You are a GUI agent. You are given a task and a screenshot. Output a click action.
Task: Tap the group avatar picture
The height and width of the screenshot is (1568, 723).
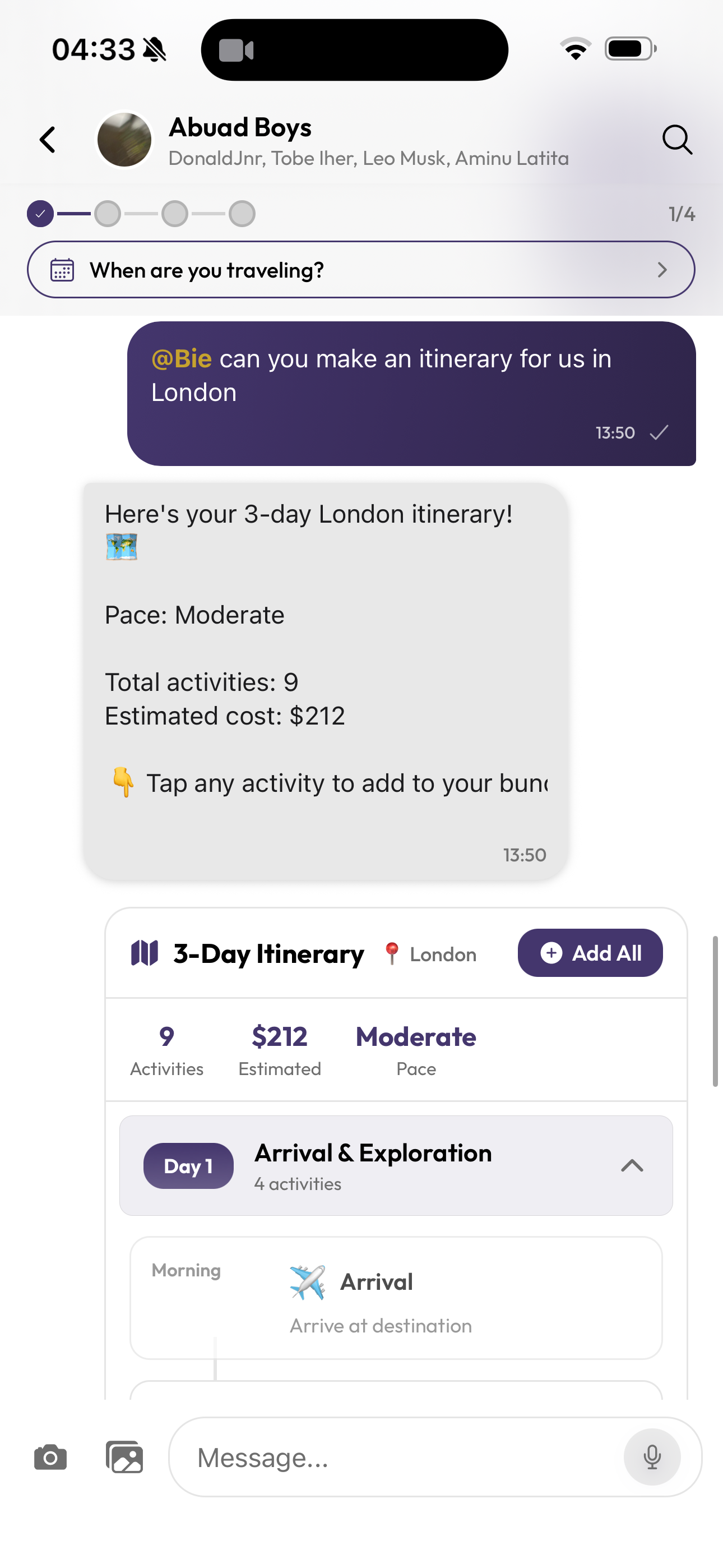(124, 140)
